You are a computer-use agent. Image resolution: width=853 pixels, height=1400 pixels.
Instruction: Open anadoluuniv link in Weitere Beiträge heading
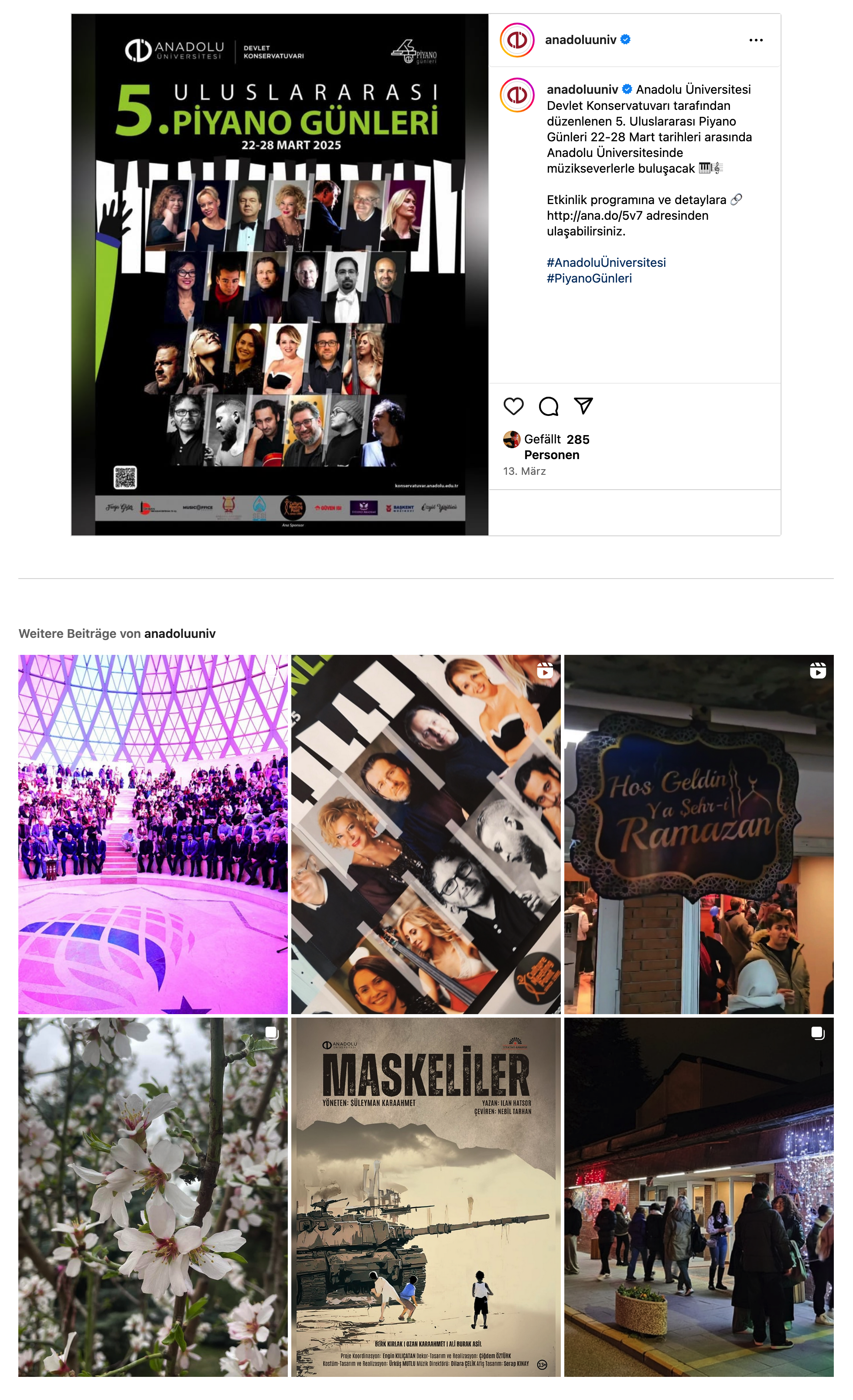[x=180, y=634]
